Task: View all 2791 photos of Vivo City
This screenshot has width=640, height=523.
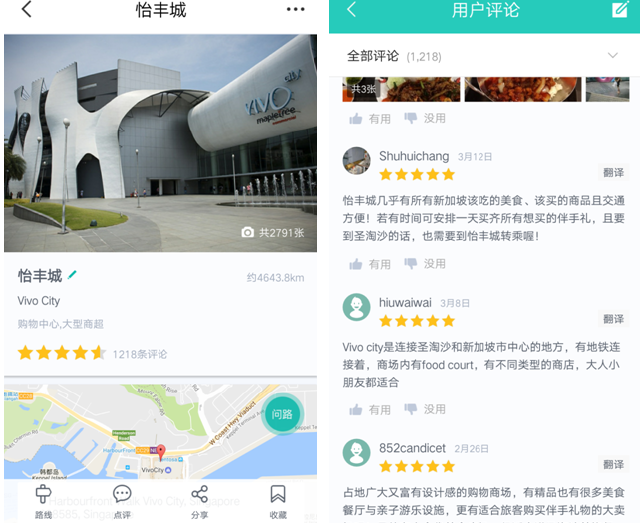Action: (273, 232)
